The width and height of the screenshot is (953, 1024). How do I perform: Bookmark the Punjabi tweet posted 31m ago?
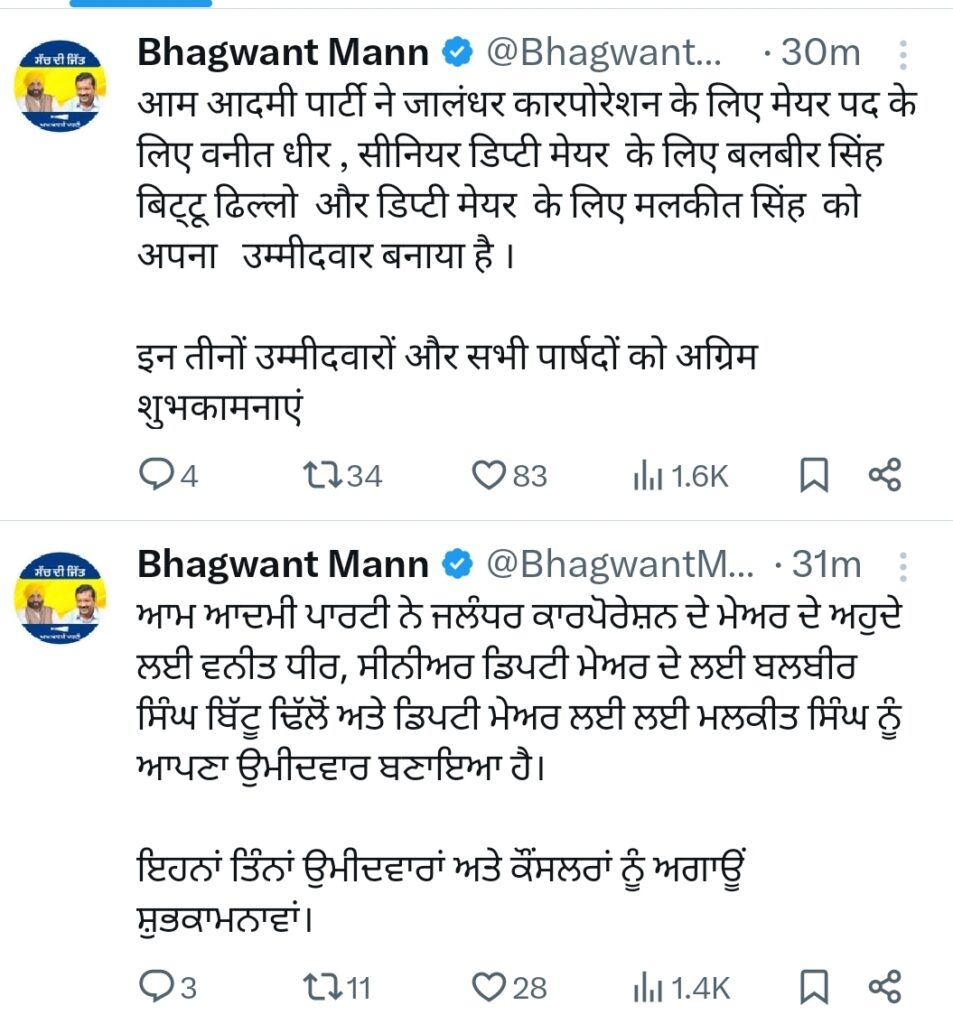[814, 988]
